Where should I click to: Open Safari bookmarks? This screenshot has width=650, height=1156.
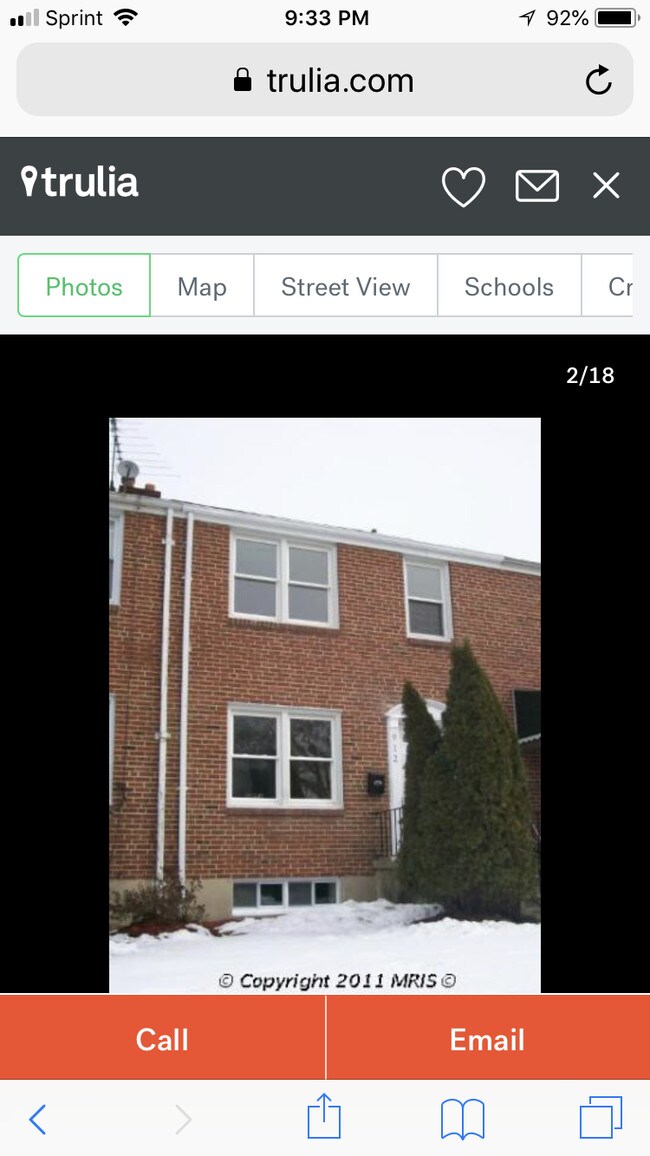(x=463, y=1119)
